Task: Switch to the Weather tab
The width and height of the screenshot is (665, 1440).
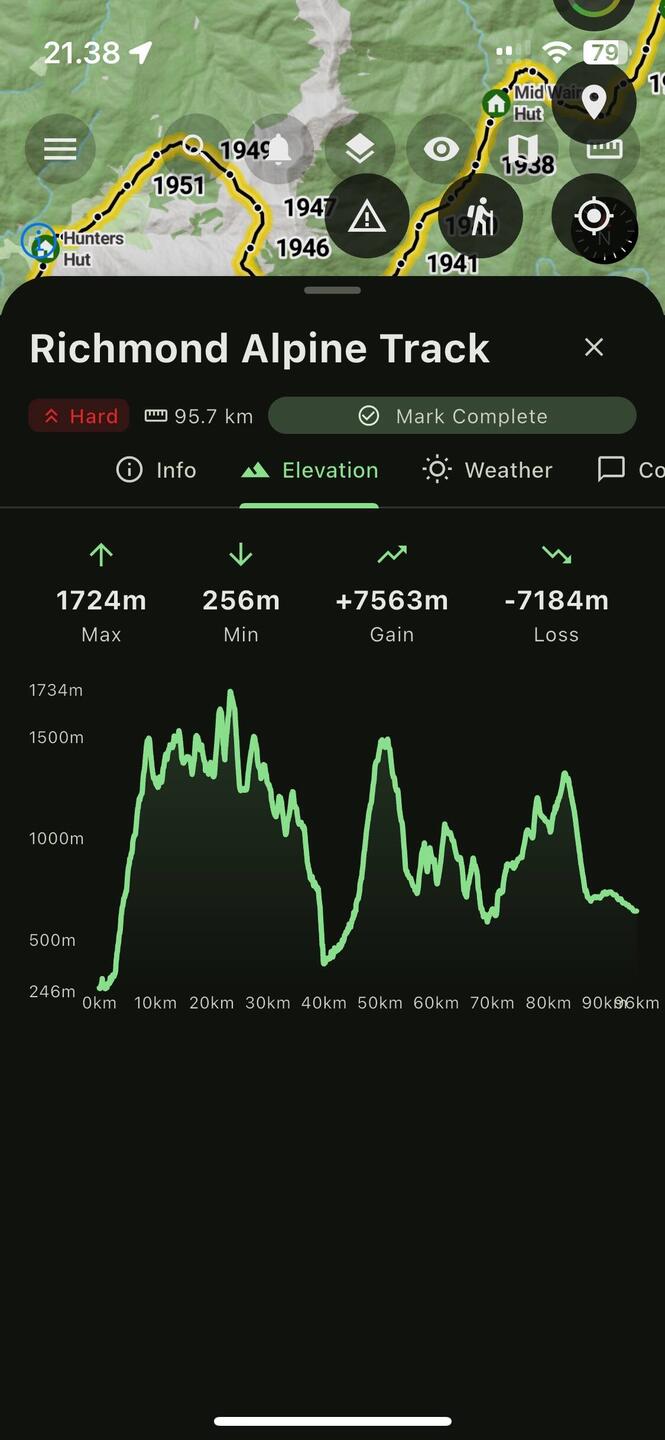Action: 488,470
